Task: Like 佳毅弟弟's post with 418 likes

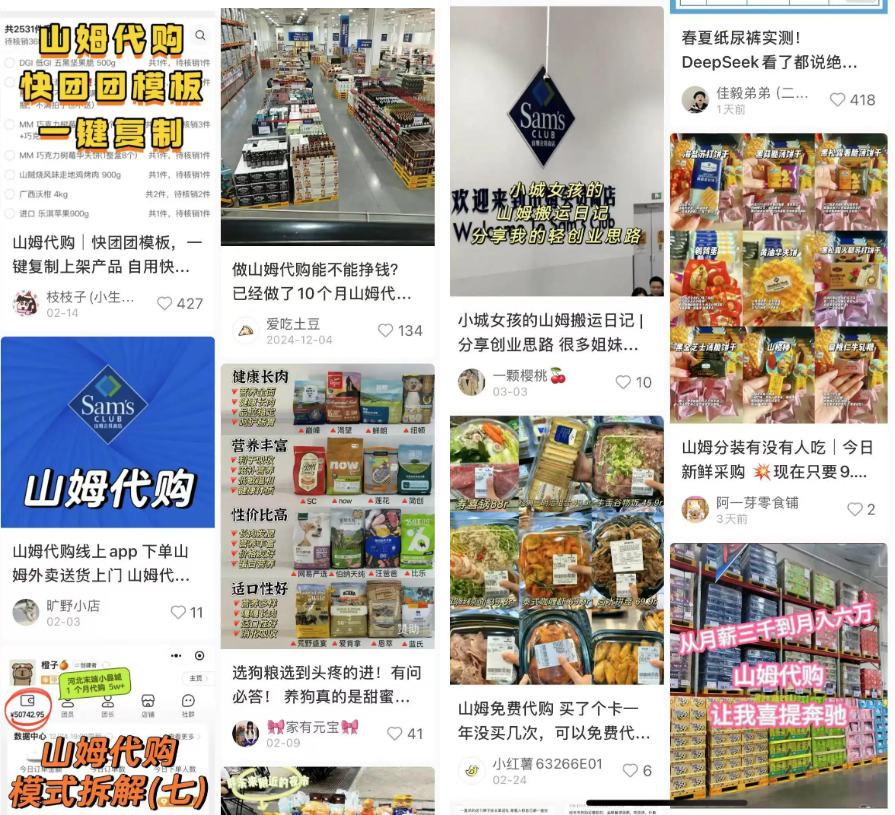Action: pos(838,100)
